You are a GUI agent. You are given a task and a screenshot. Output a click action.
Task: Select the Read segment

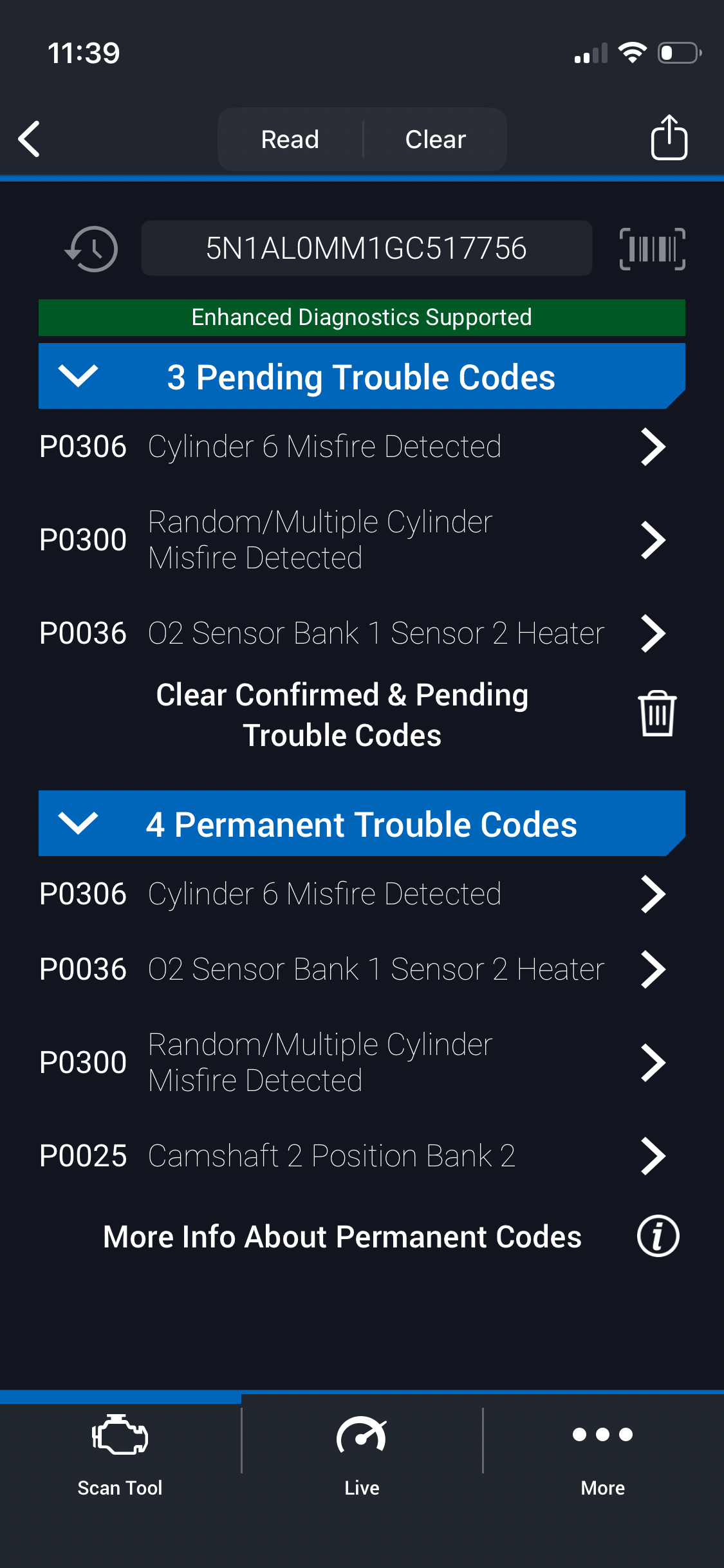(x=290, y=139)
